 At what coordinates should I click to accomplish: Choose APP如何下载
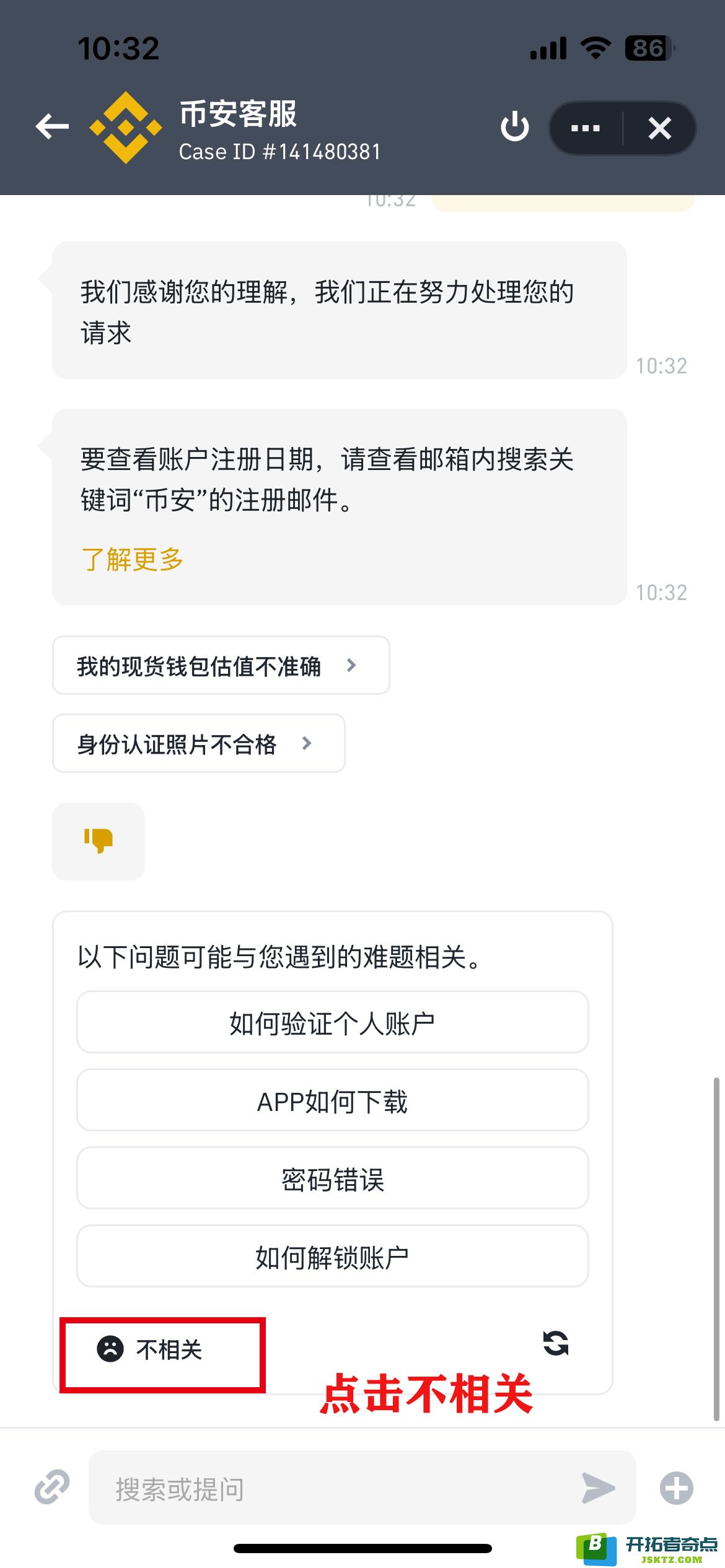pos(333,1100)
